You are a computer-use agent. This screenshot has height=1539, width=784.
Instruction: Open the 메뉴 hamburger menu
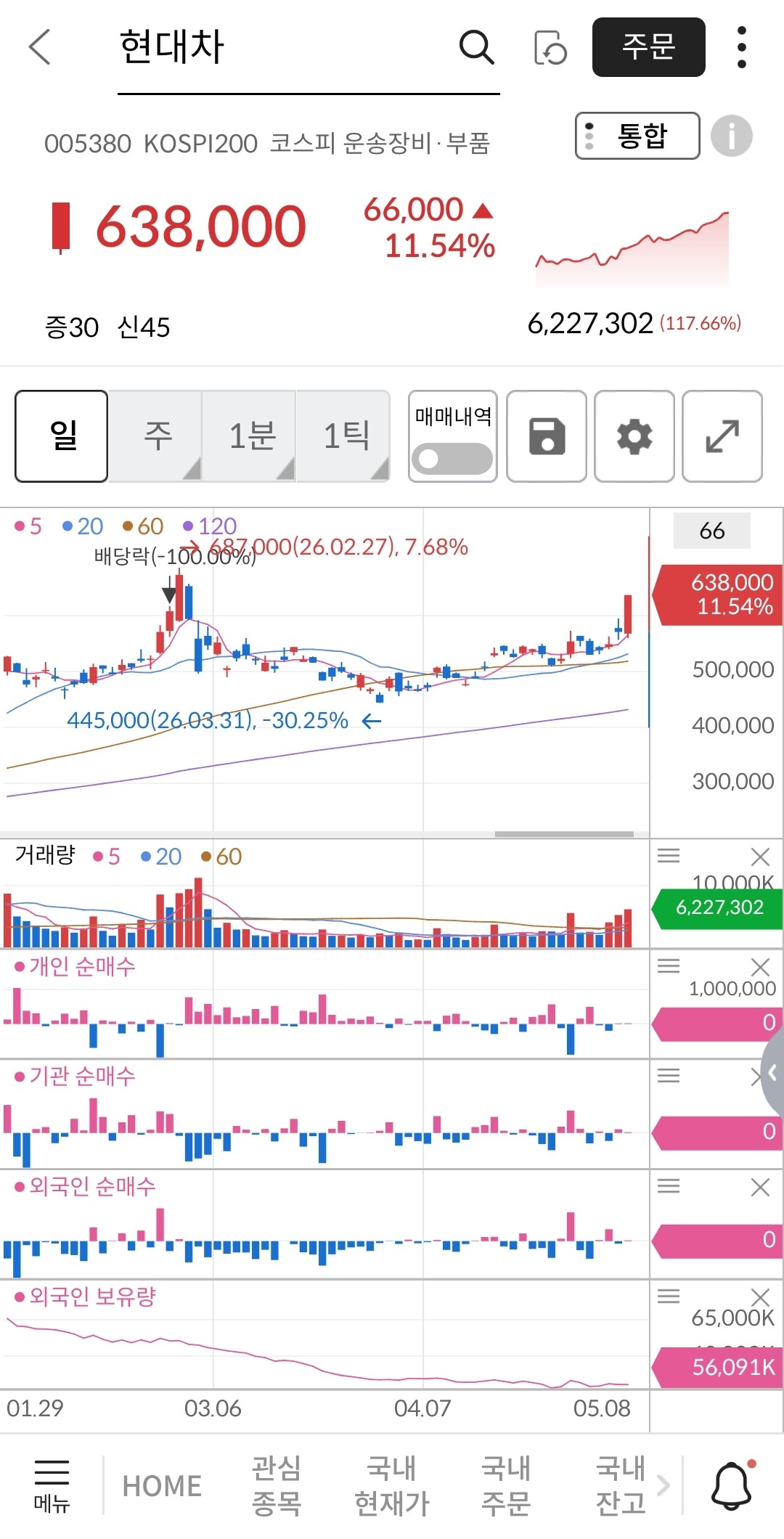(52, 1485)
